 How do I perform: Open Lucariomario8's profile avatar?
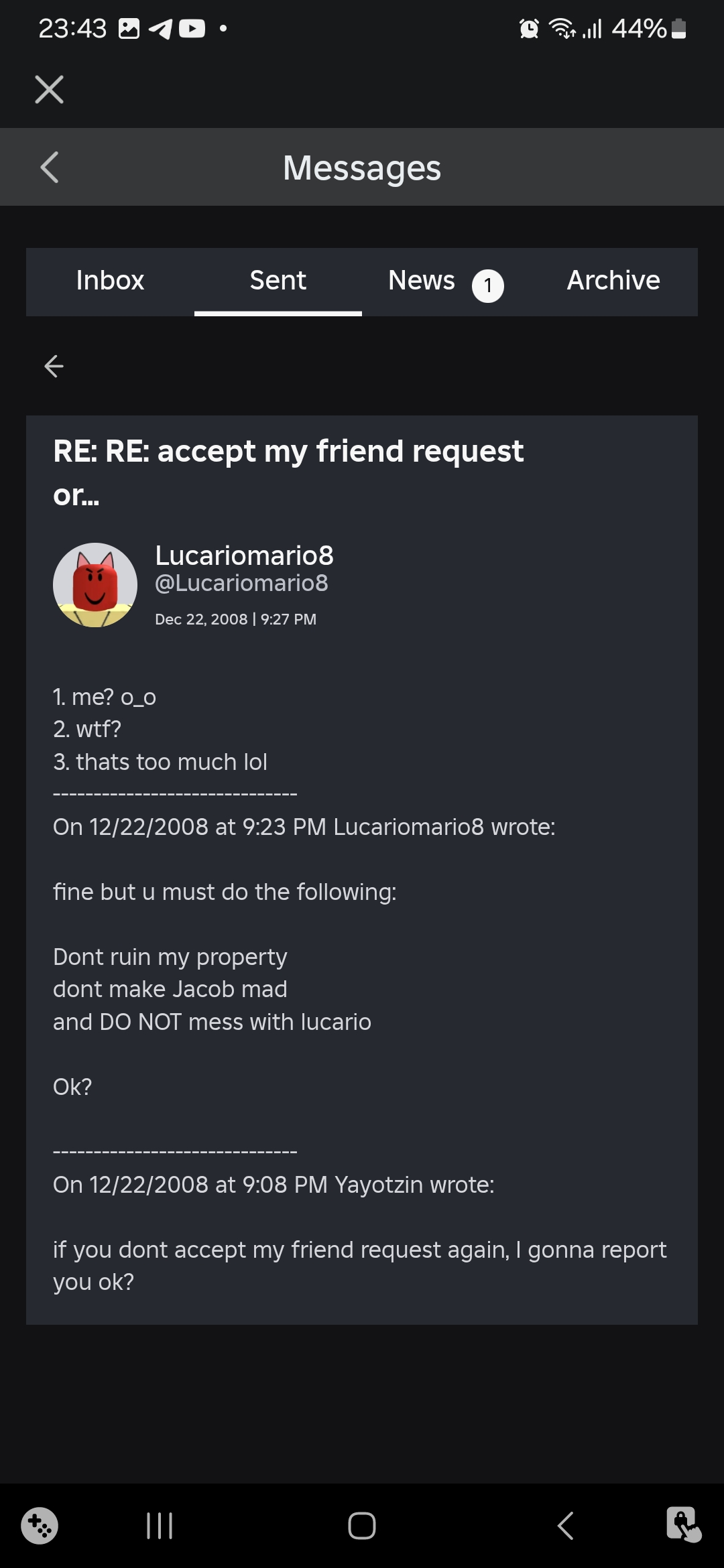[x=95, y=585]
